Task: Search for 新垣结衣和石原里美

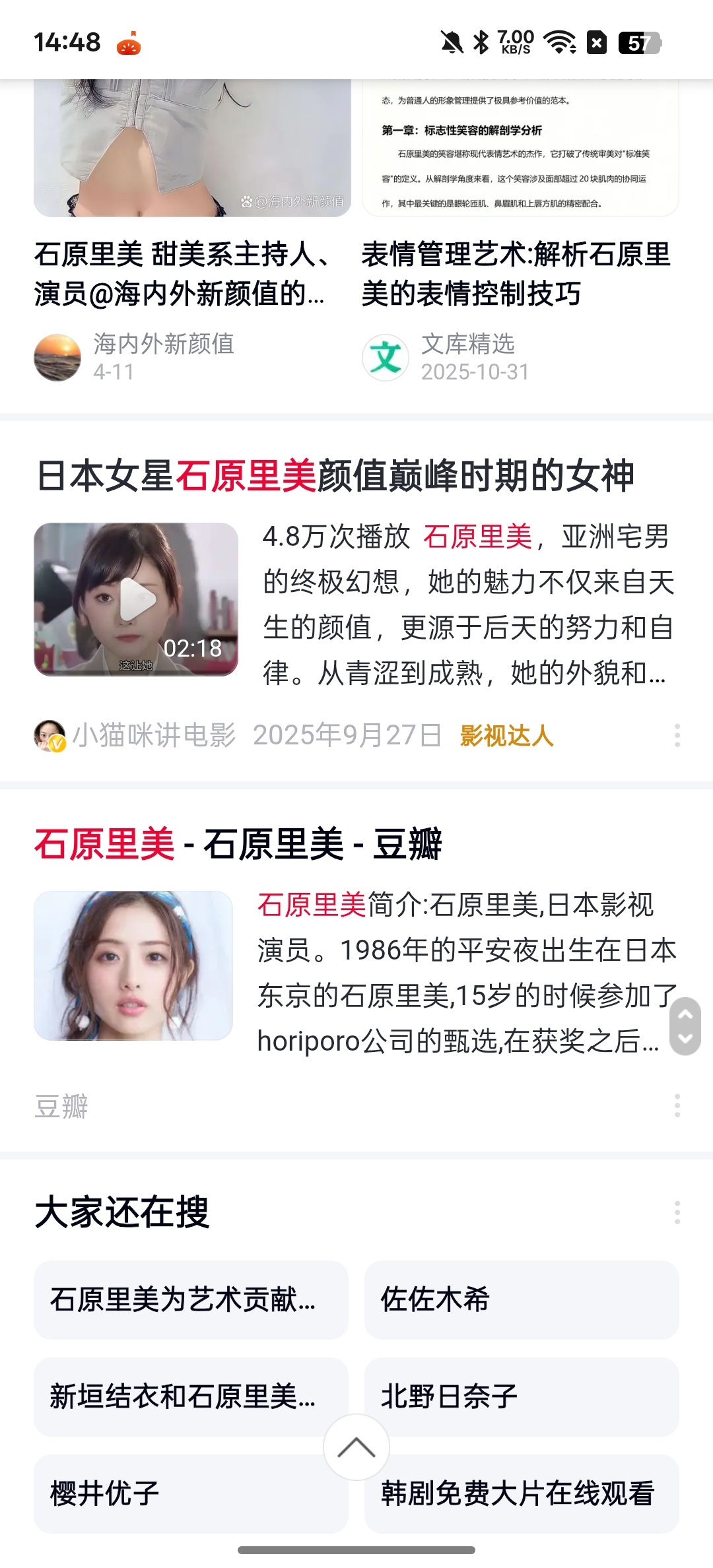Action: coord(191,1396)
